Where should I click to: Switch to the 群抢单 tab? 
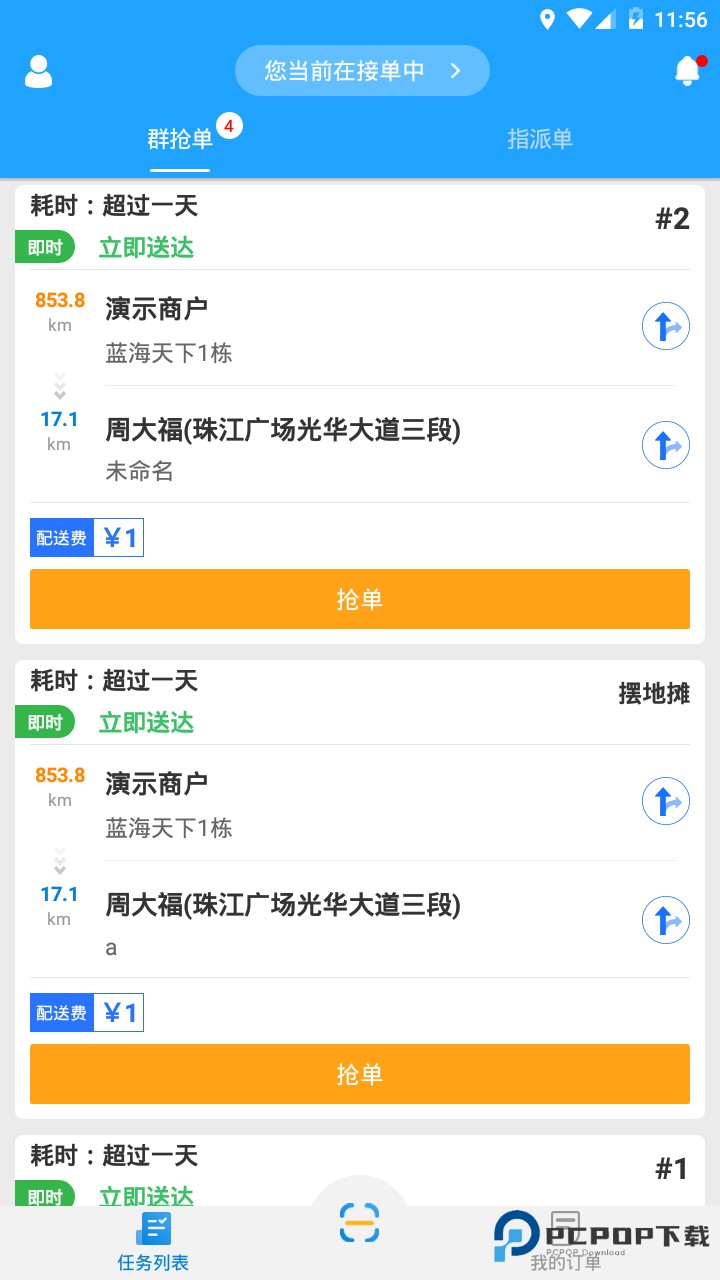180,139
